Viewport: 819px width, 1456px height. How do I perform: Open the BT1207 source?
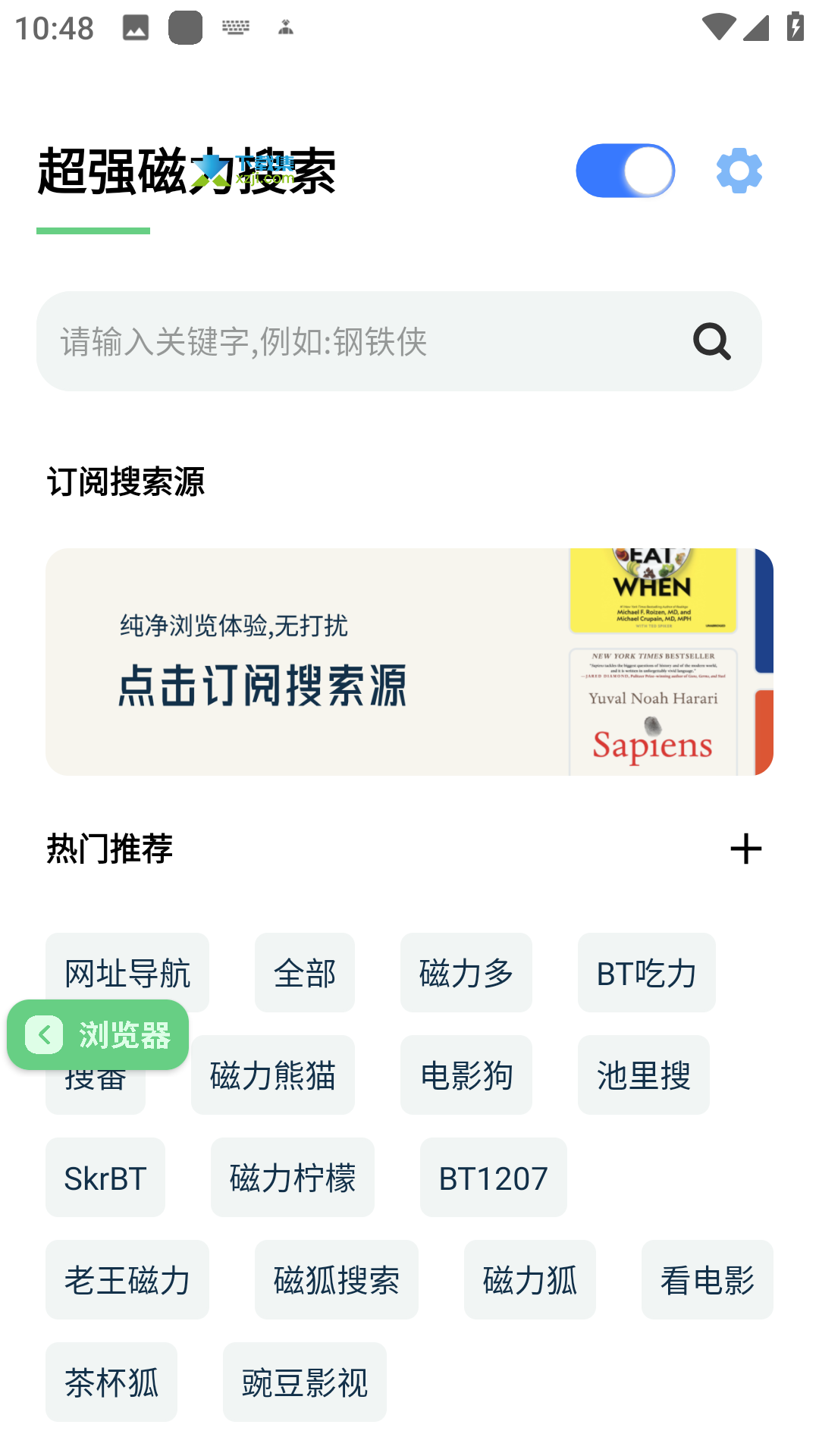point(494,1177)
